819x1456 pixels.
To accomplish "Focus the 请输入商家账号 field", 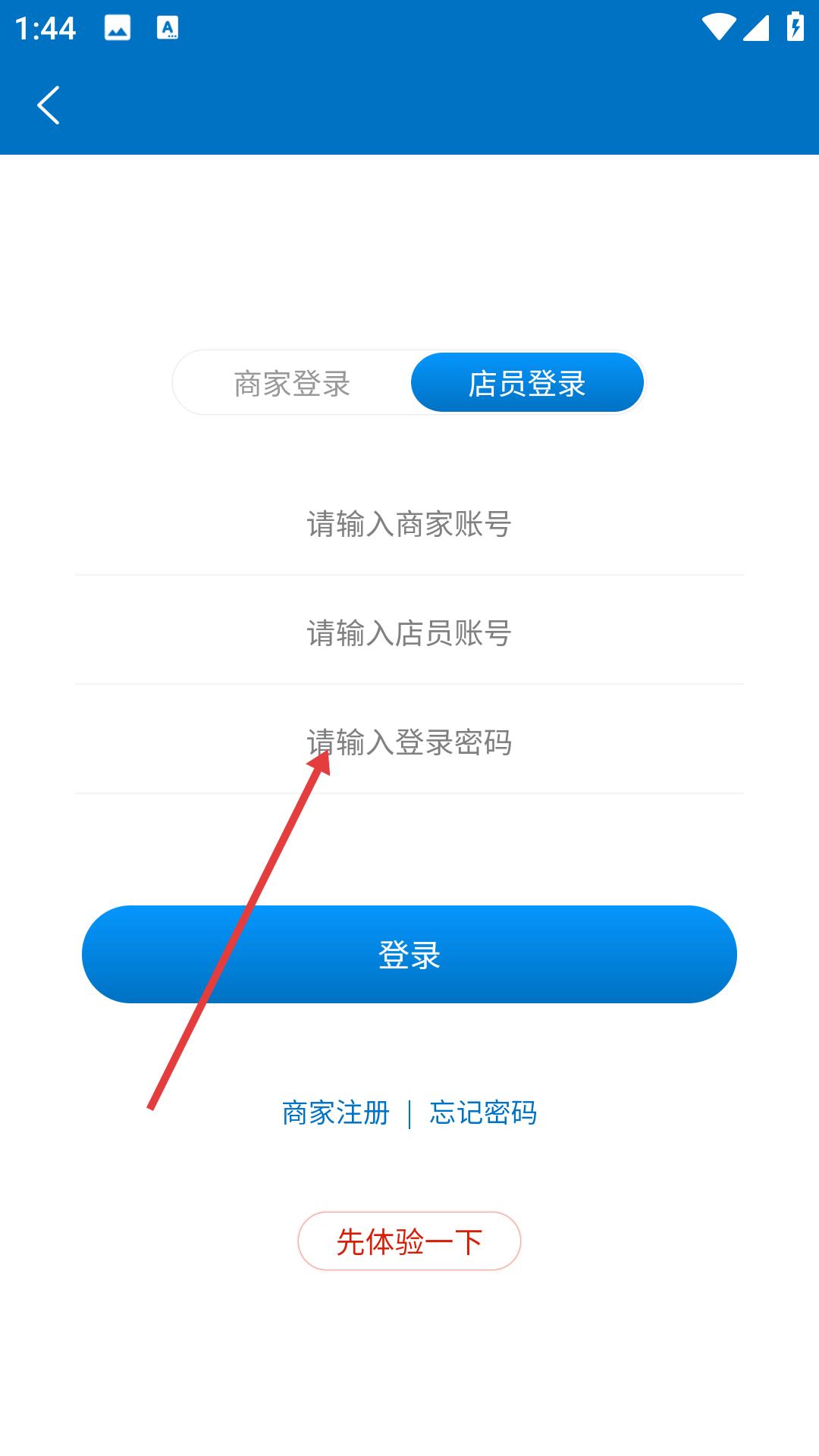I will pyautogui.click(x=409, y=524).
